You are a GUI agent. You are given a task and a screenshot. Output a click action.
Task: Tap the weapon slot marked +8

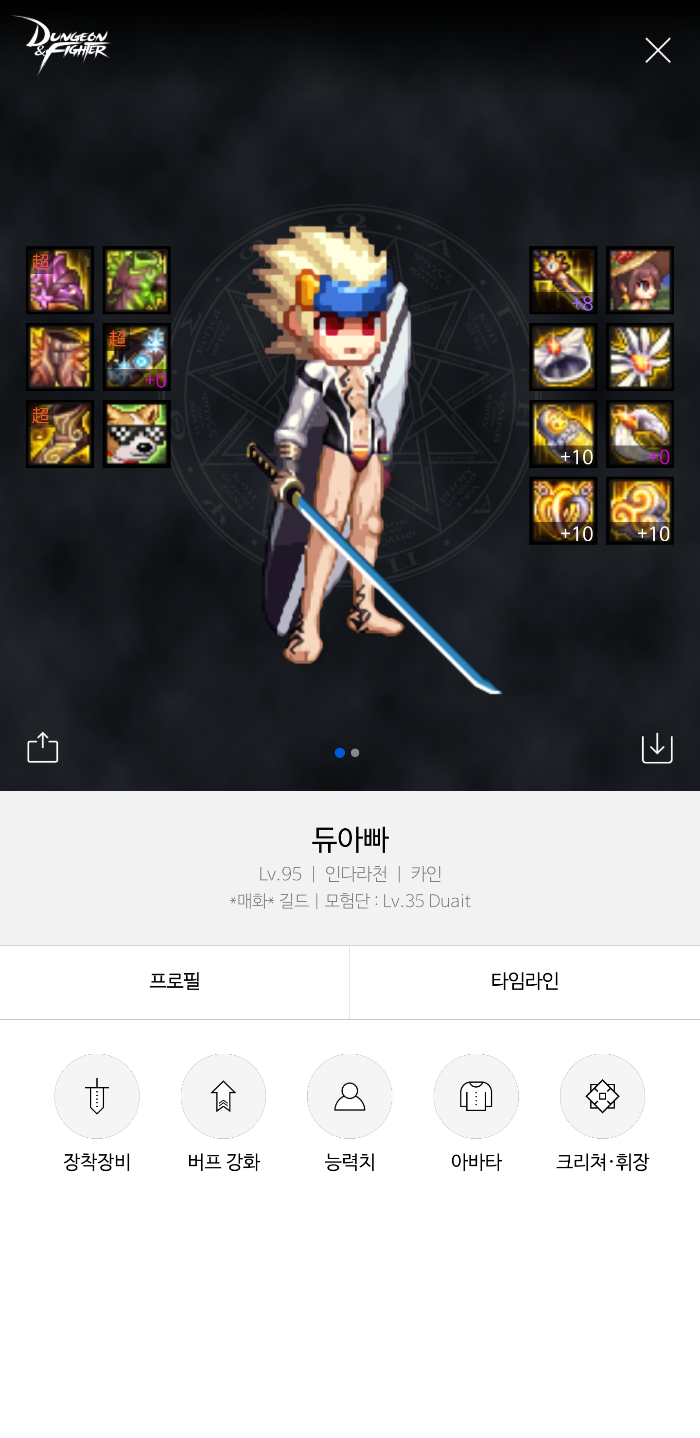click(x=563, y=280)
